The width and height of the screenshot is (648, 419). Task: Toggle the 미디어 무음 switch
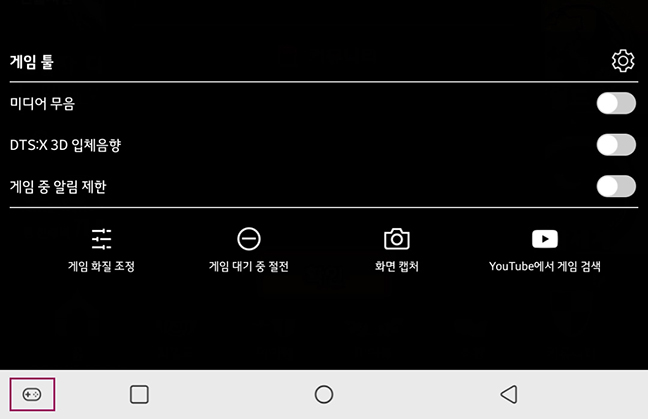click(615, 103)
